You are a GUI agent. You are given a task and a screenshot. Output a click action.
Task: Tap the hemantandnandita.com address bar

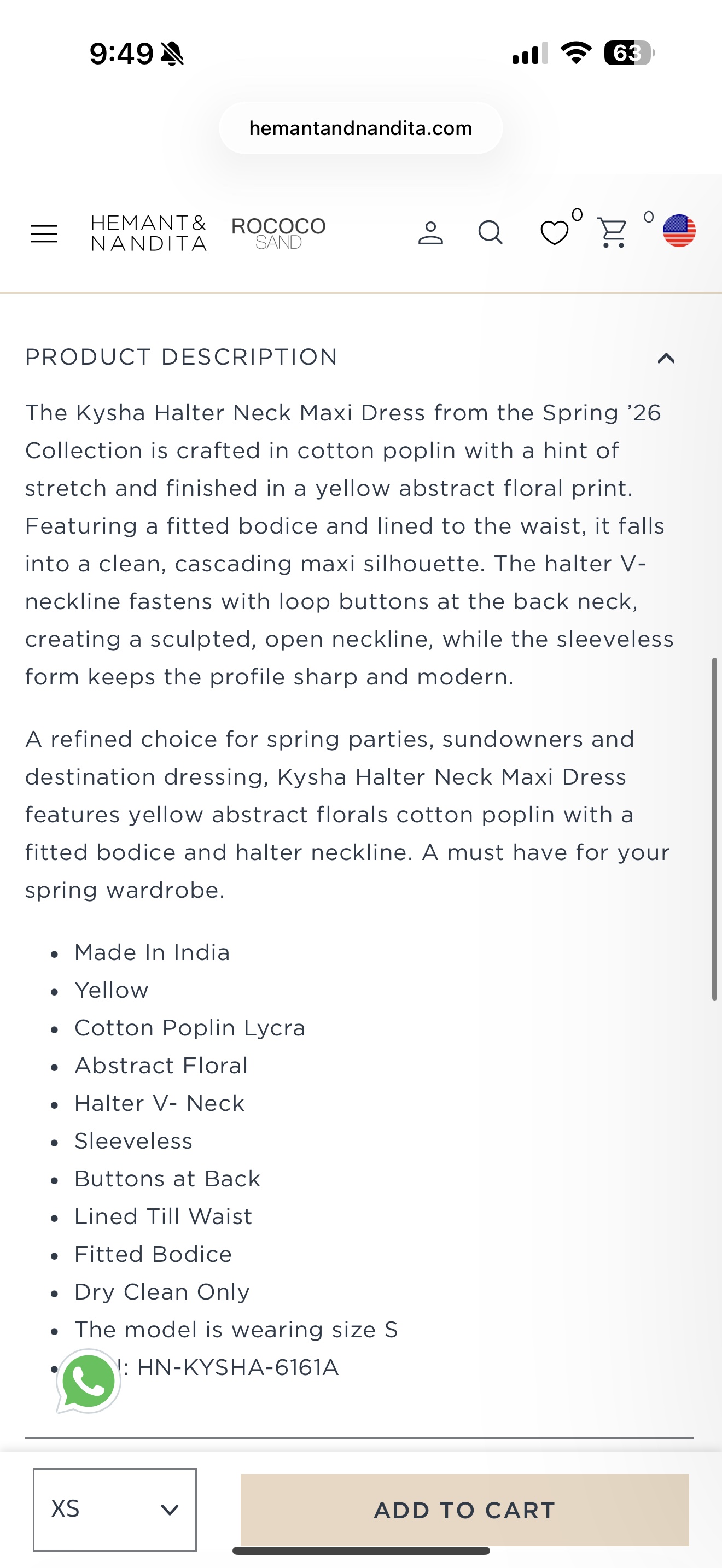[x=361, y=128]
